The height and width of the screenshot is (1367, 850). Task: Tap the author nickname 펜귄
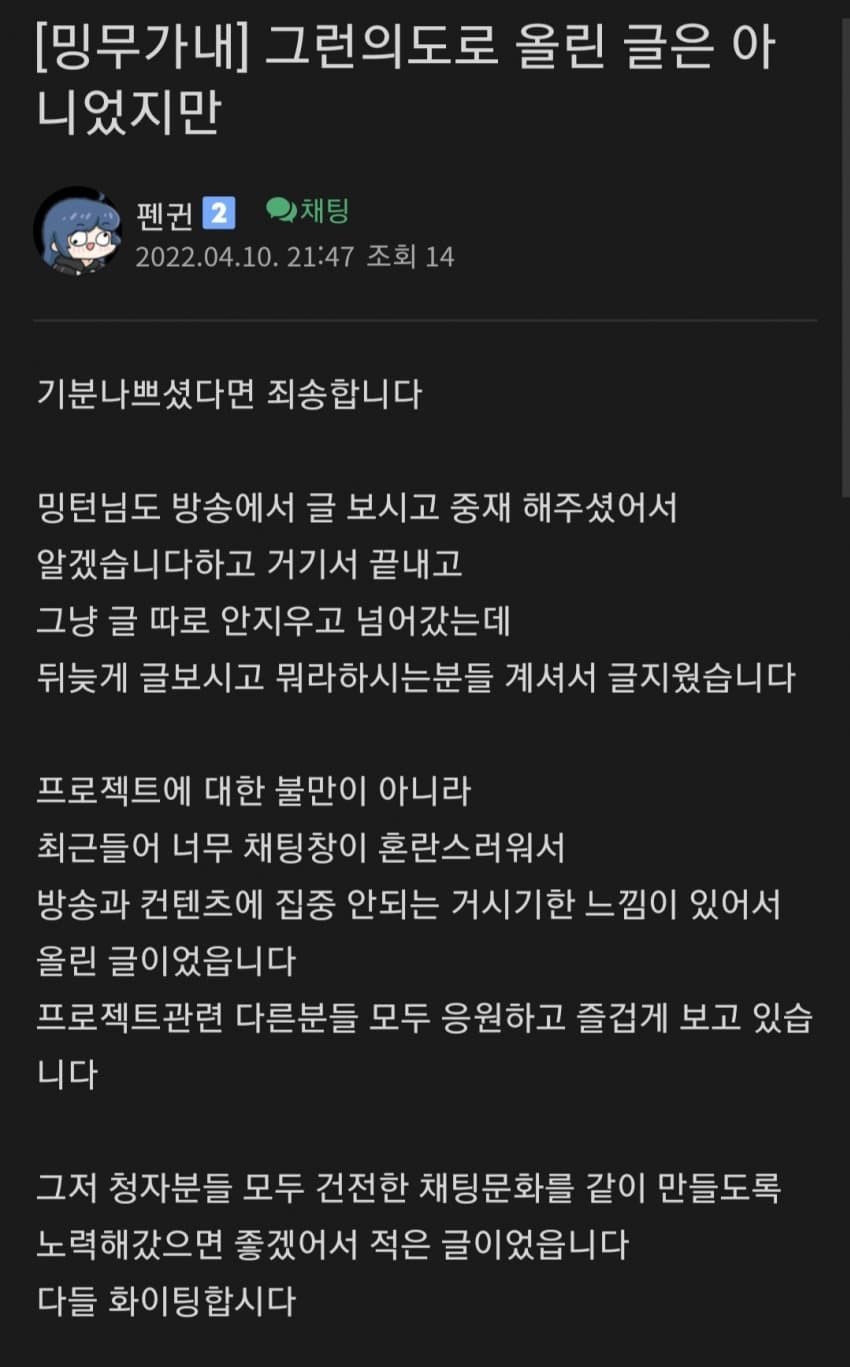164,214
